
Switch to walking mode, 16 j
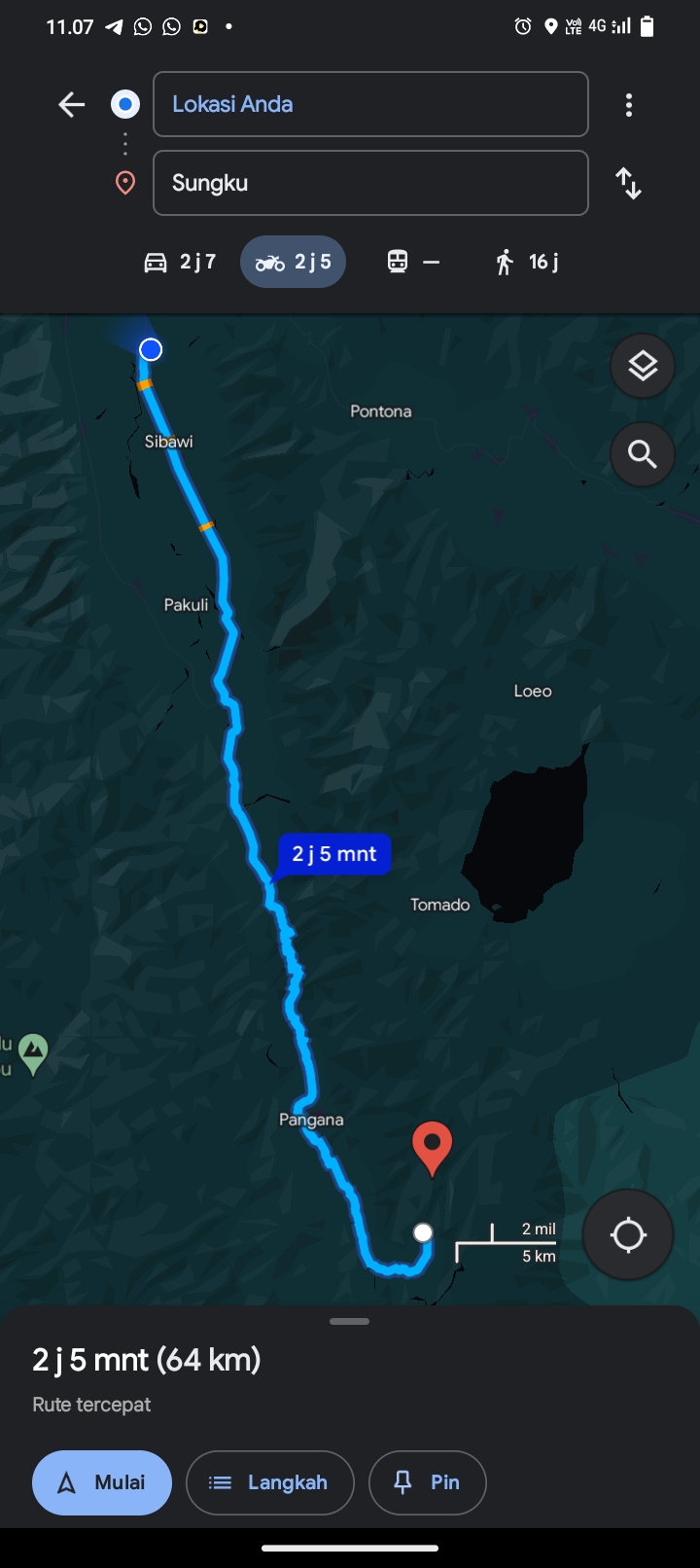click(x=526, y=262)
